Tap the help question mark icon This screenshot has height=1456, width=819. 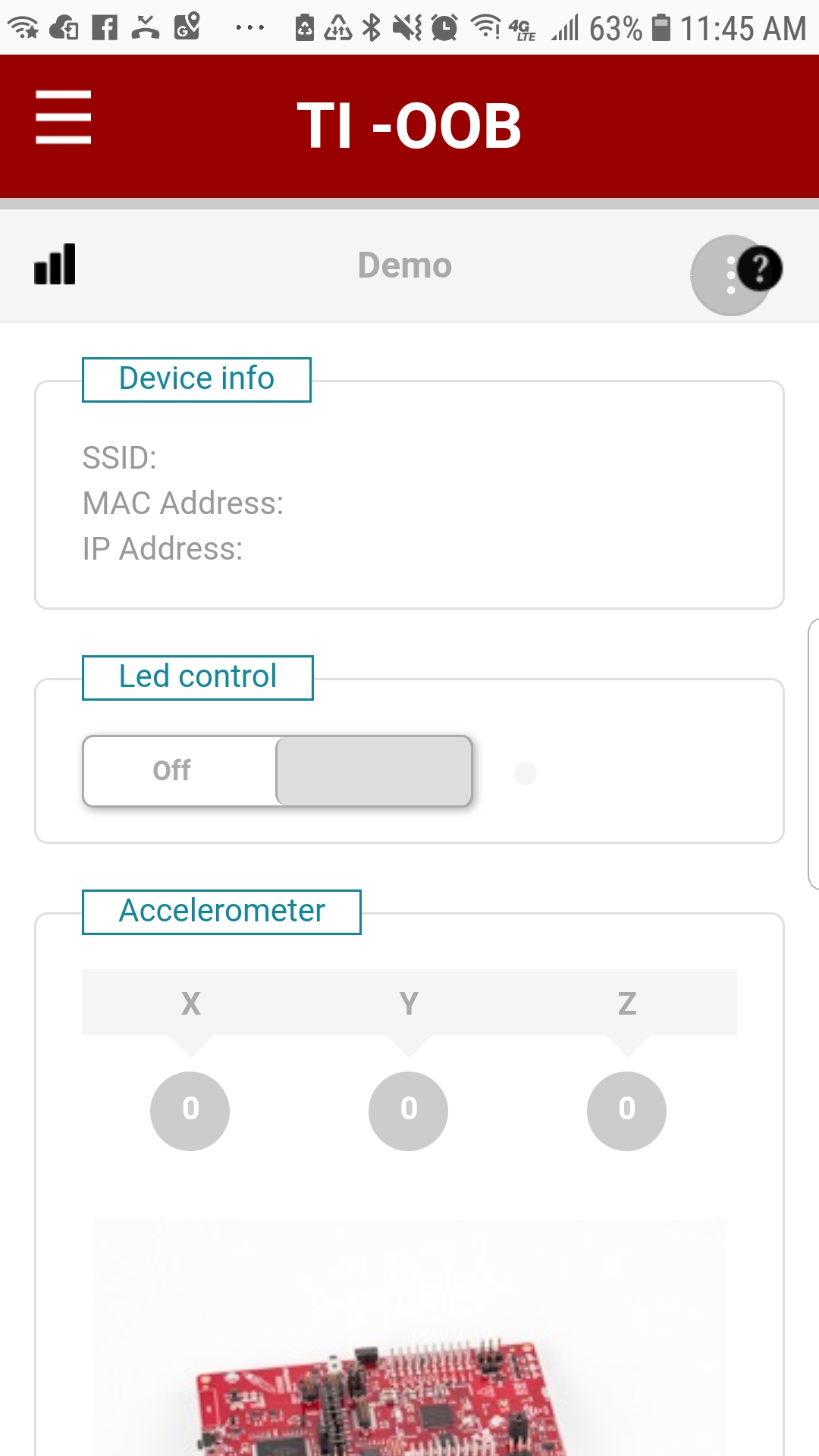pos(760,268)
